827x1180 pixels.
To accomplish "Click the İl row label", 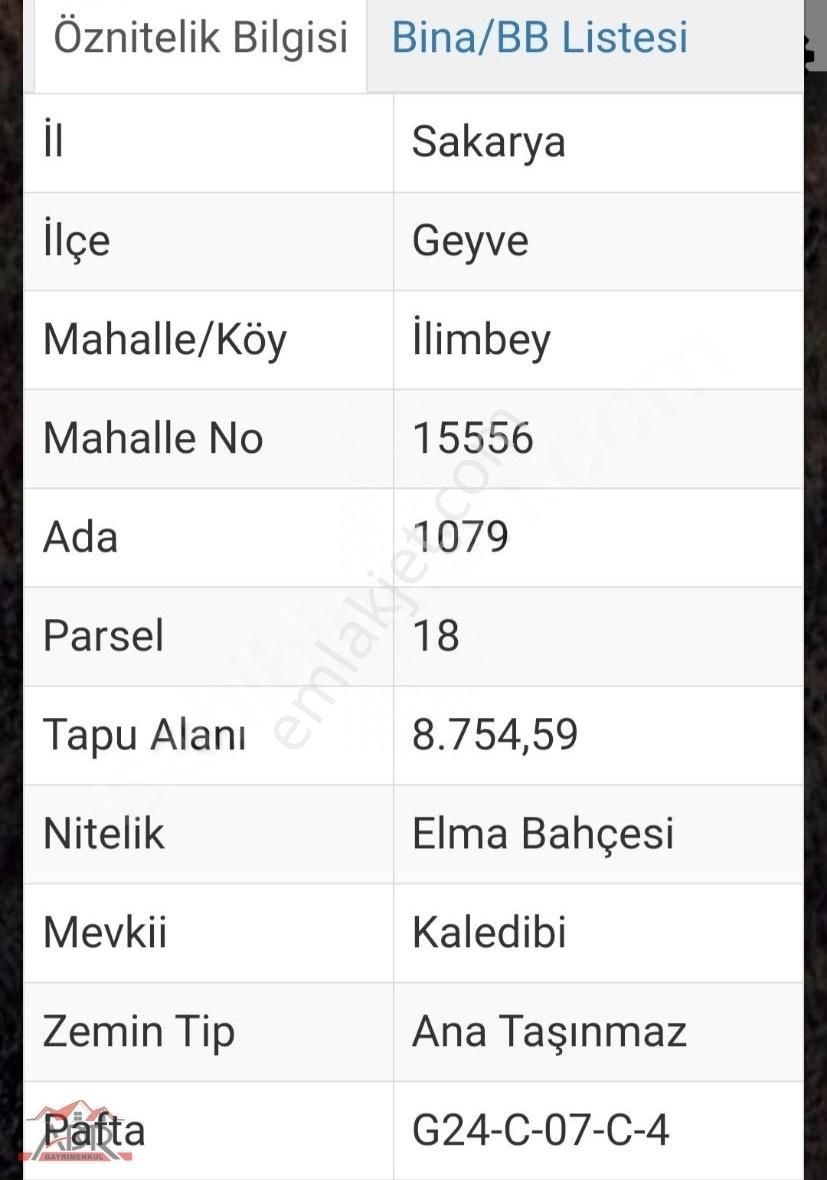I will click(55, 142).
